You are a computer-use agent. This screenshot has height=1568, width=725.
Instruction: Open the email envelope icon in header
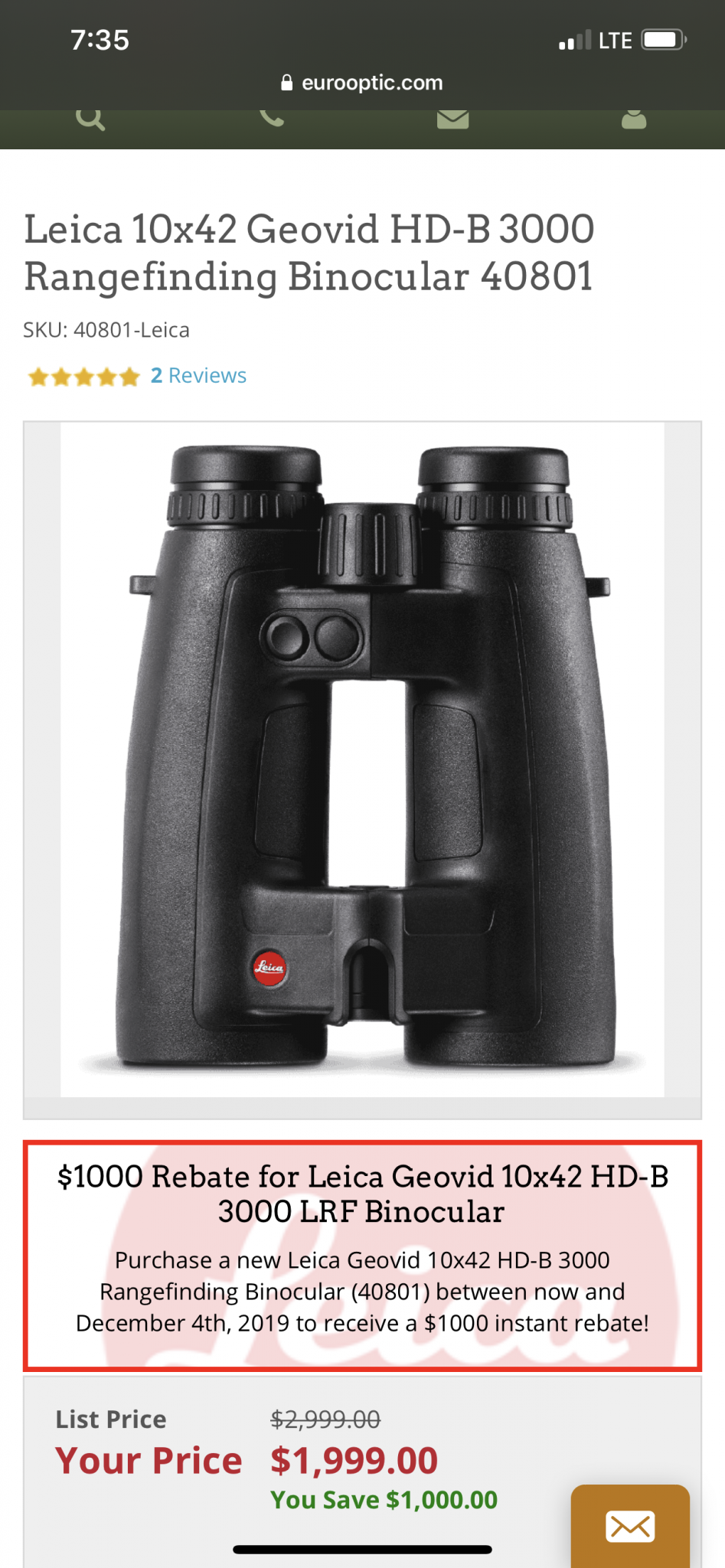click(452, 119)
